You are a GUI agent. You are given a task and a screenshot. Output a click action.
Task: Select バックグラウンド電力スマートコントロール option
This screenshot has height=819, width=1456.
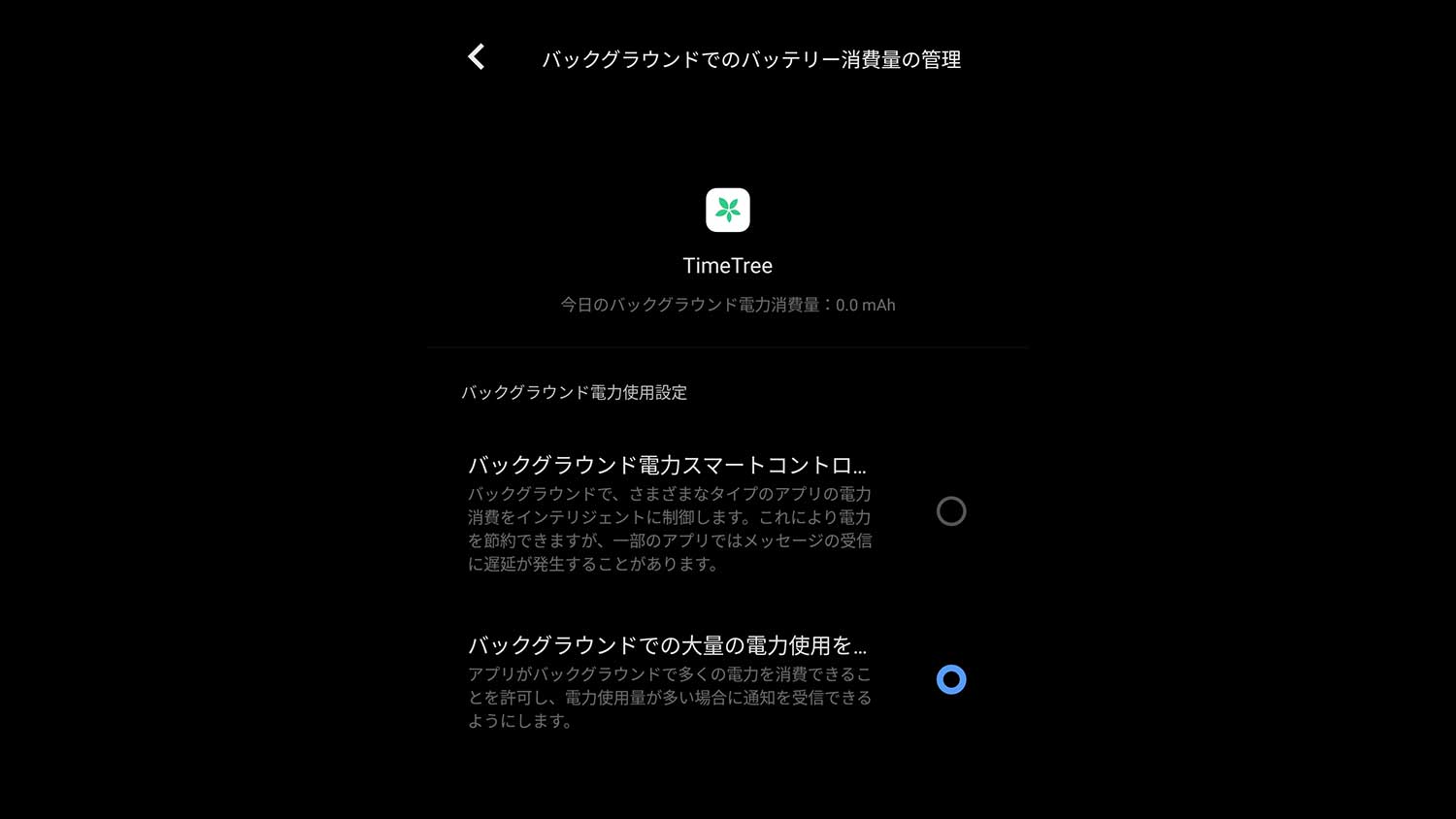(x=950, y=511)
